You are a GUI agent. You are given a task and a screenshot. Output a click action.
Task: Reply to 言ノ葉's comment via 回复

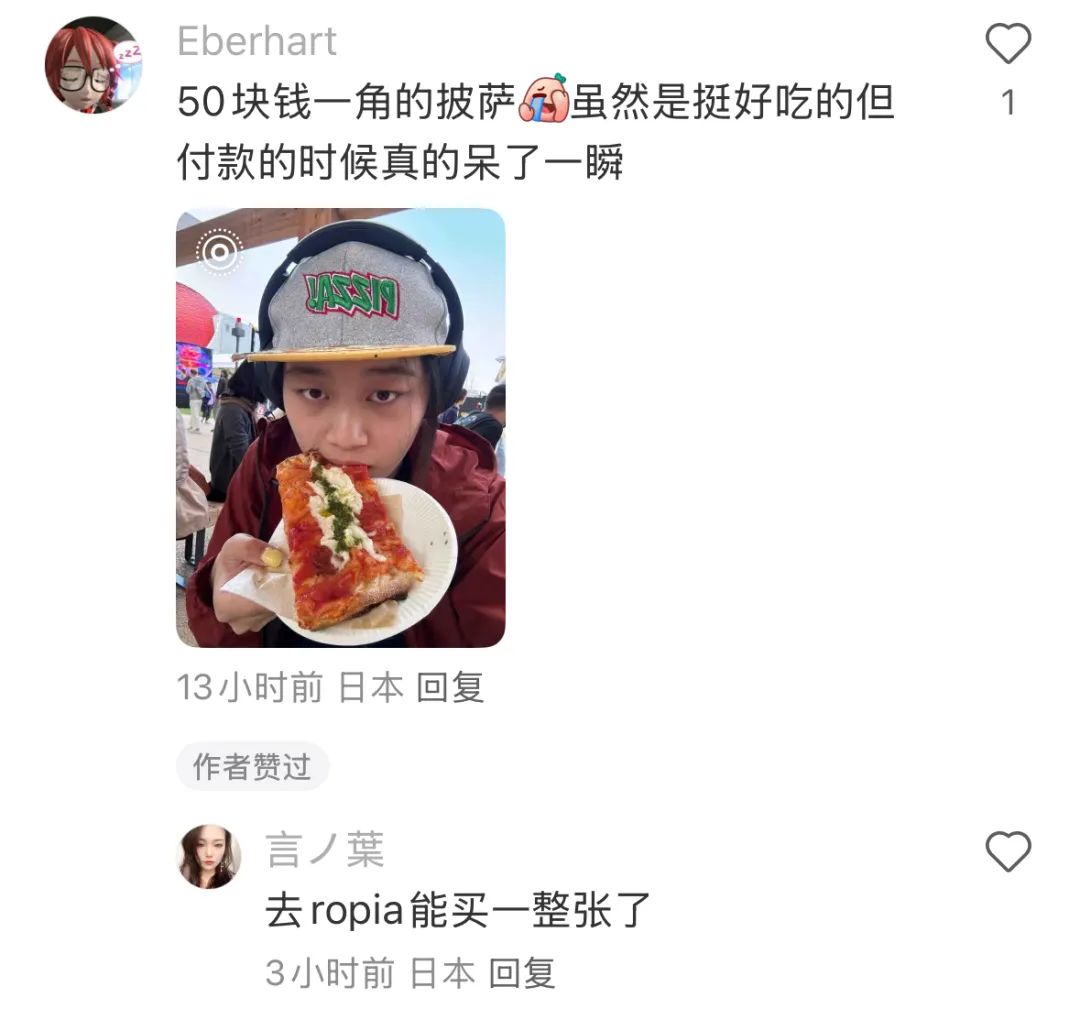tap(521, 973)
